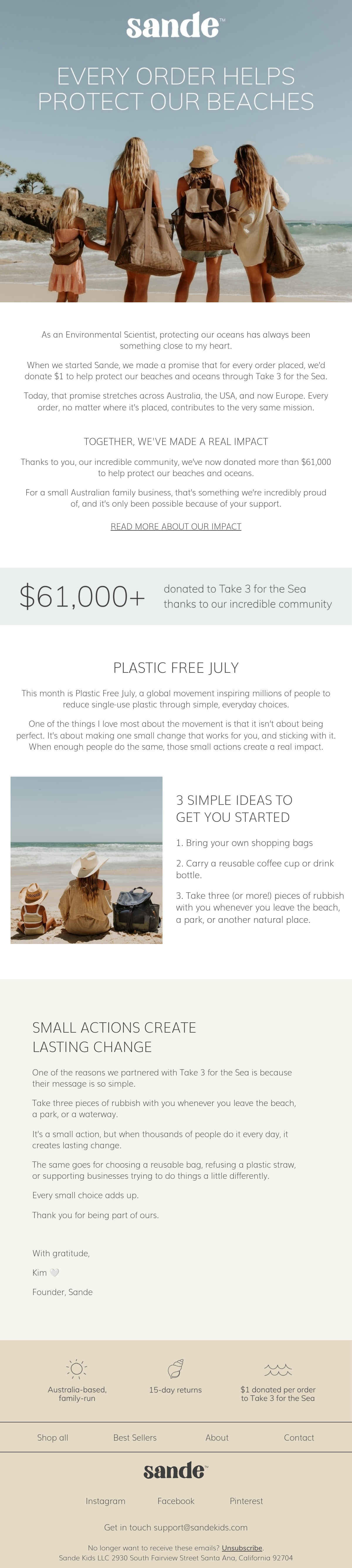Open the Shop all link
This screenshot has height=1568, width=352.
click(52, 1437)
